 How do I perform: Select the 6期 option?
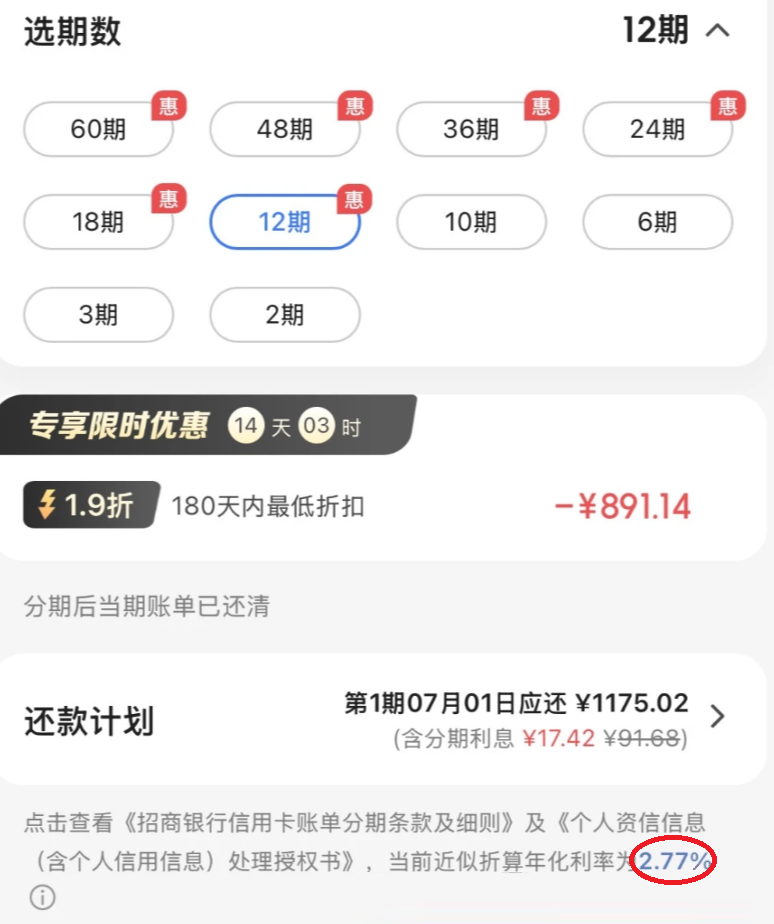coord(657,222)
